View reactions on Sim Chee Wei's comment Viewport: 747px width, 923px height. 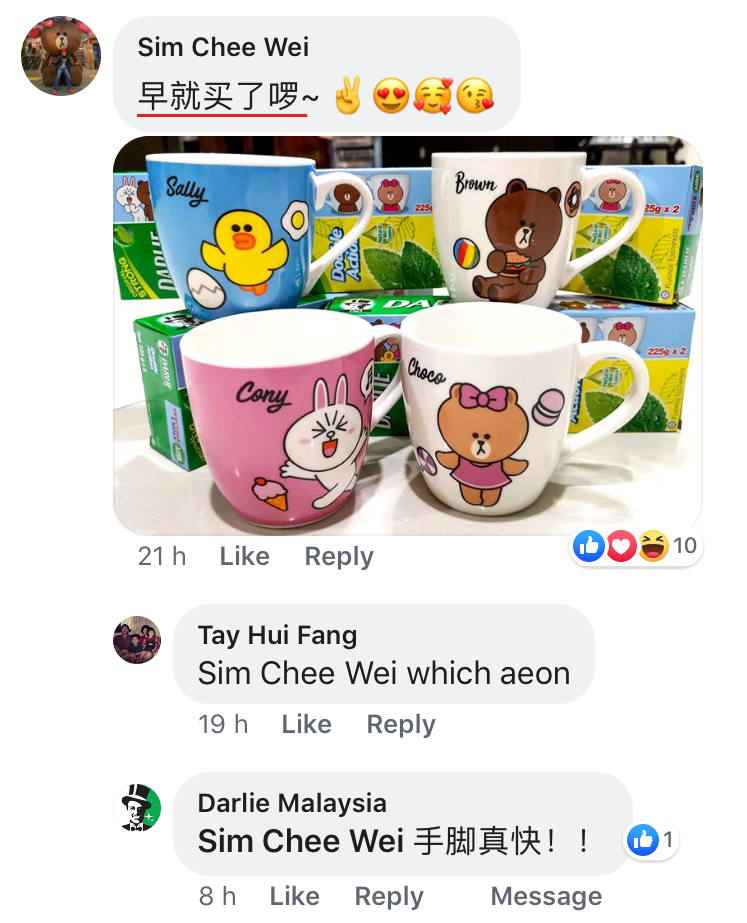(637, 546)
